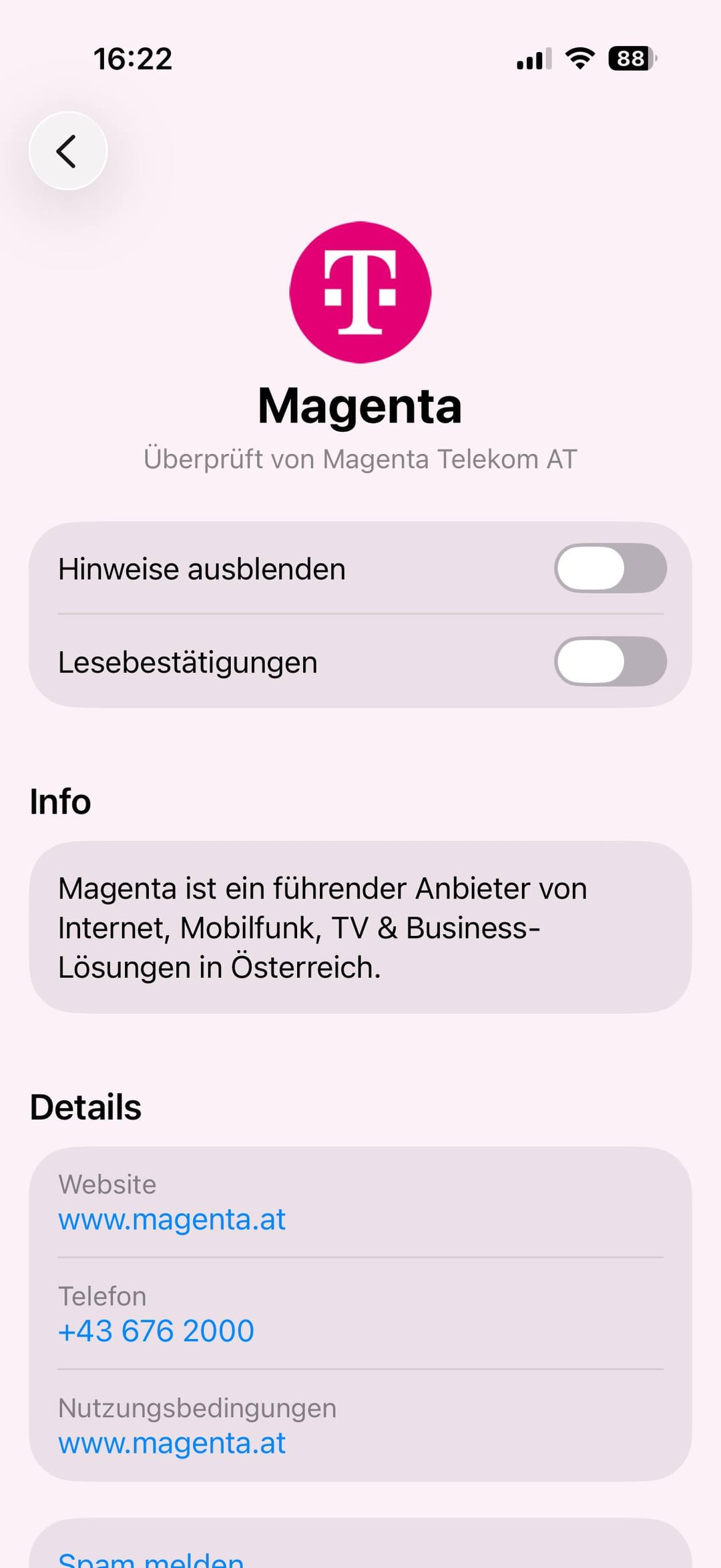This screenshot has width=721, height=1568.
Task: Open the Website link www.magenta.at
Action: pos(172,1220)
